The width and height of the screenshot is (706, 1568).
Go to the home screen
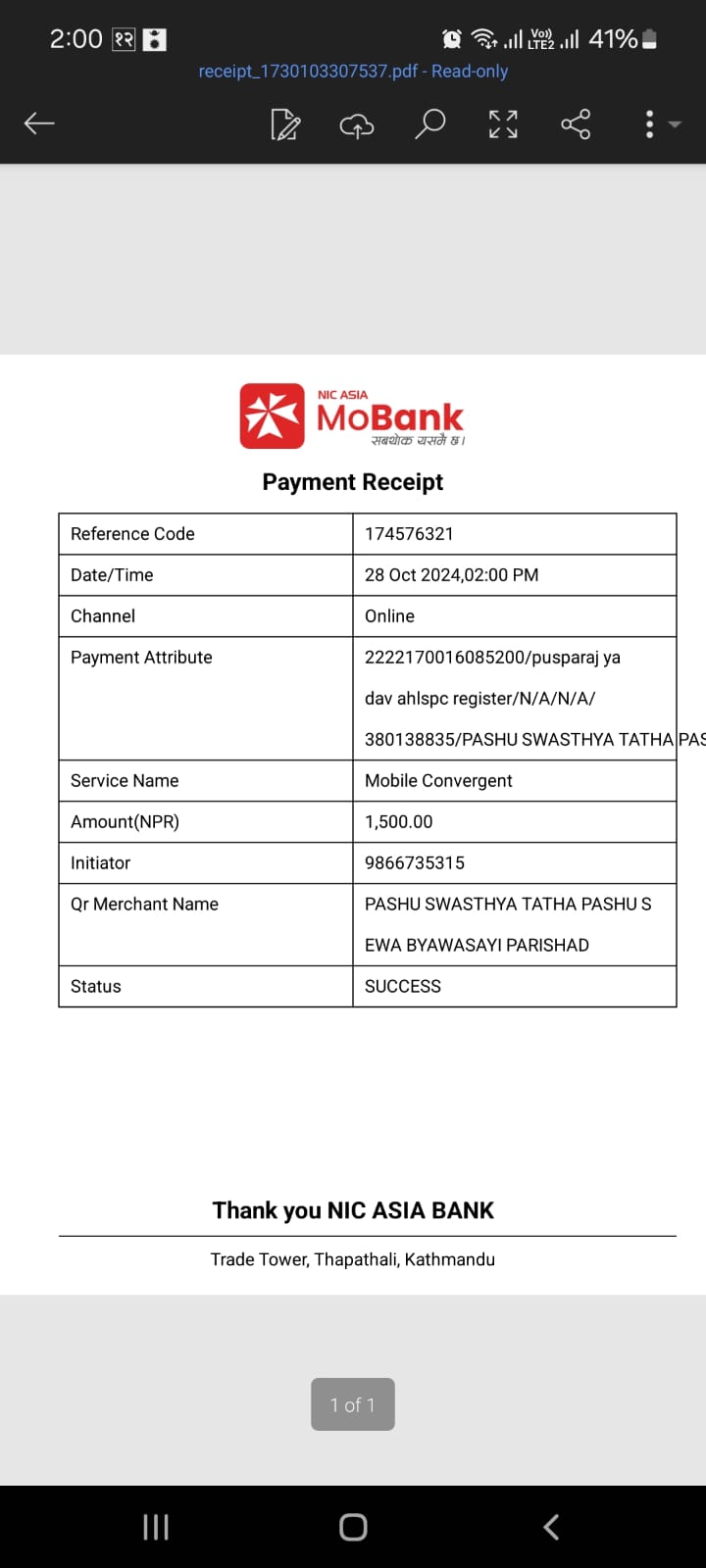(353, 1527)
